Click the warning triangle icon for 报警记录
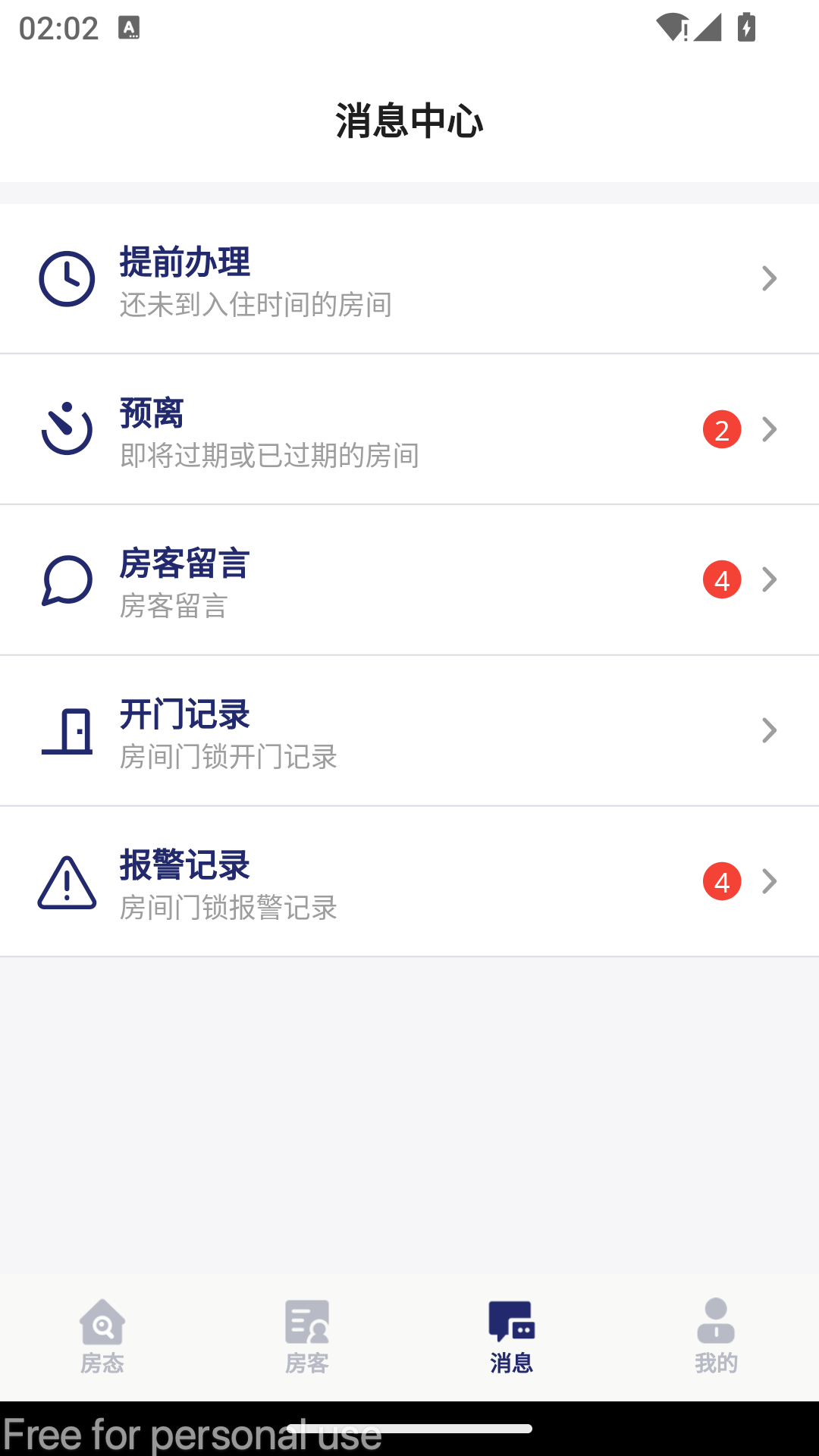 click(67, 881)
